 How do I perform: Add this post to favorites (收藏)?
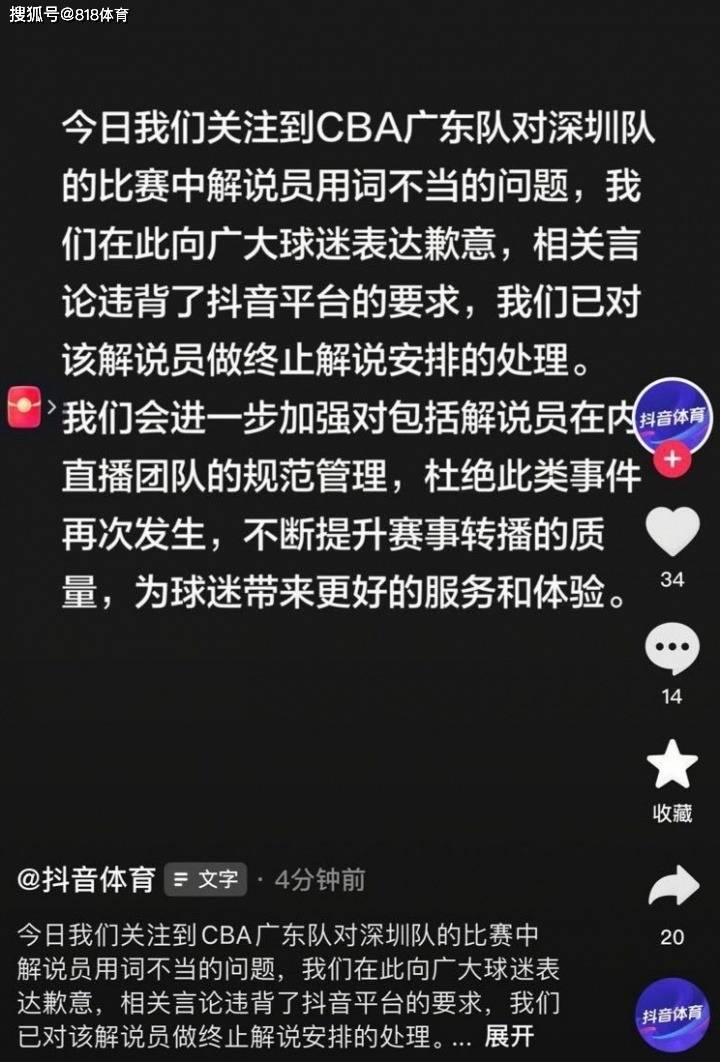(672, 766)
